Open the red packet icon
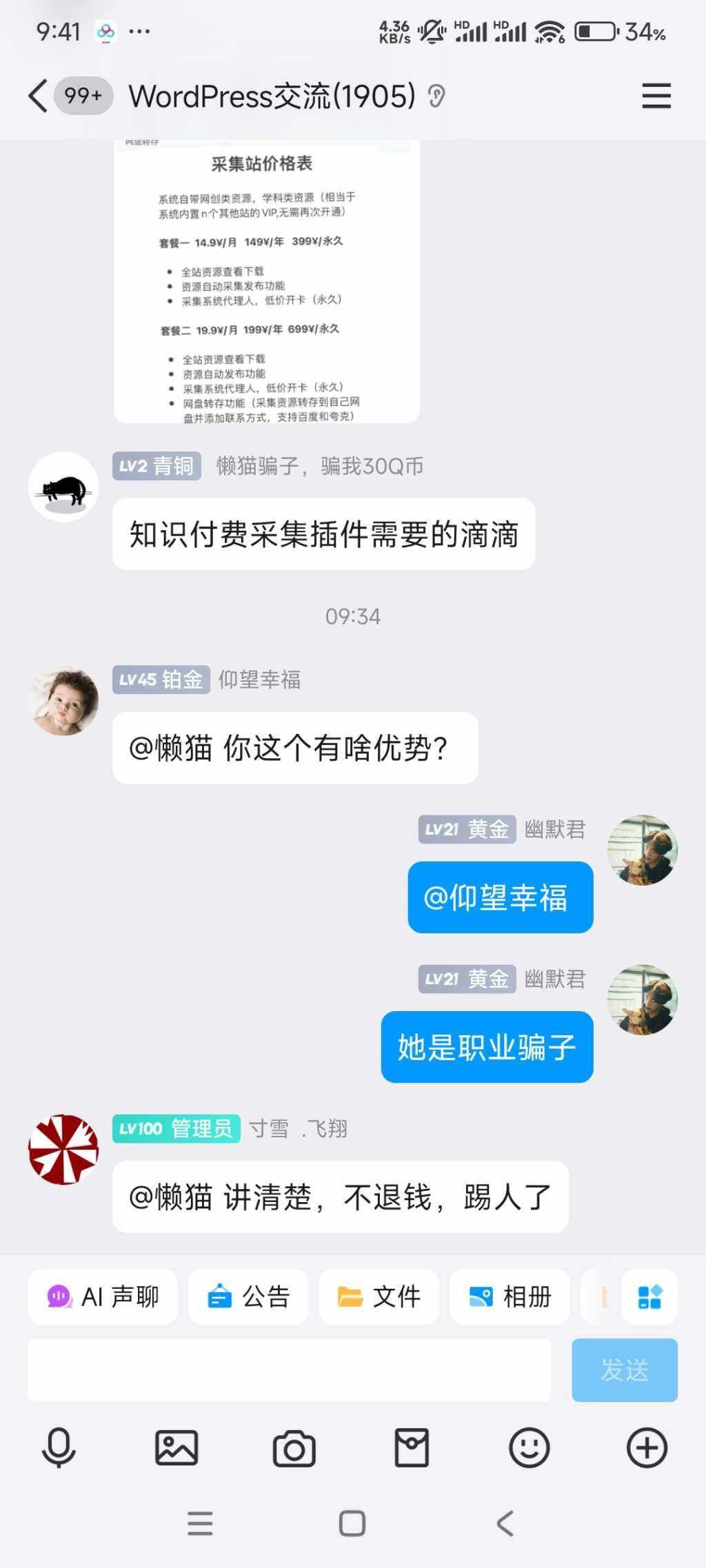Viewport: 706px width, 1568px height. (412, 1447)
